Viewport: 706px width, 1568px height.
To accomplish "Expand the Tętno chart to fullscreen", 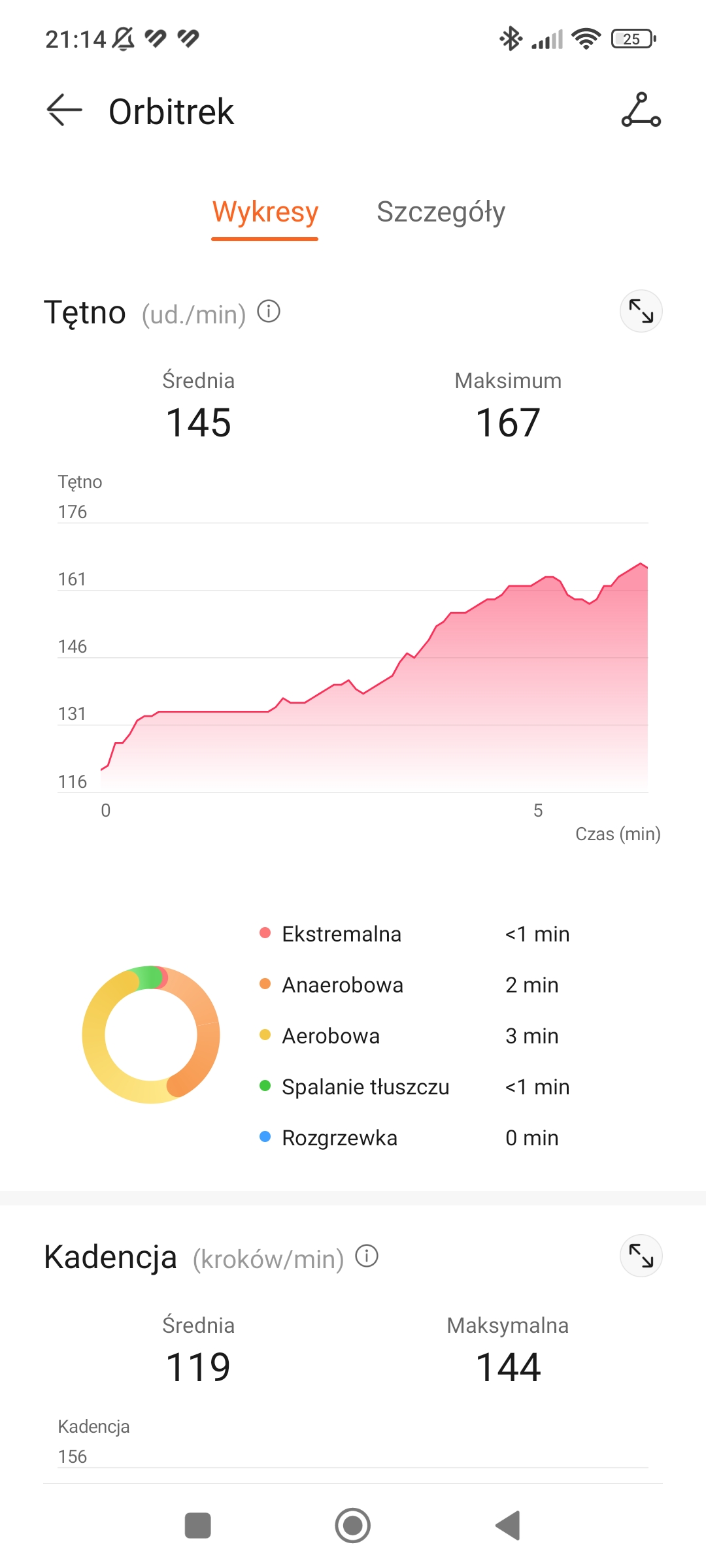I will (641, 312).
